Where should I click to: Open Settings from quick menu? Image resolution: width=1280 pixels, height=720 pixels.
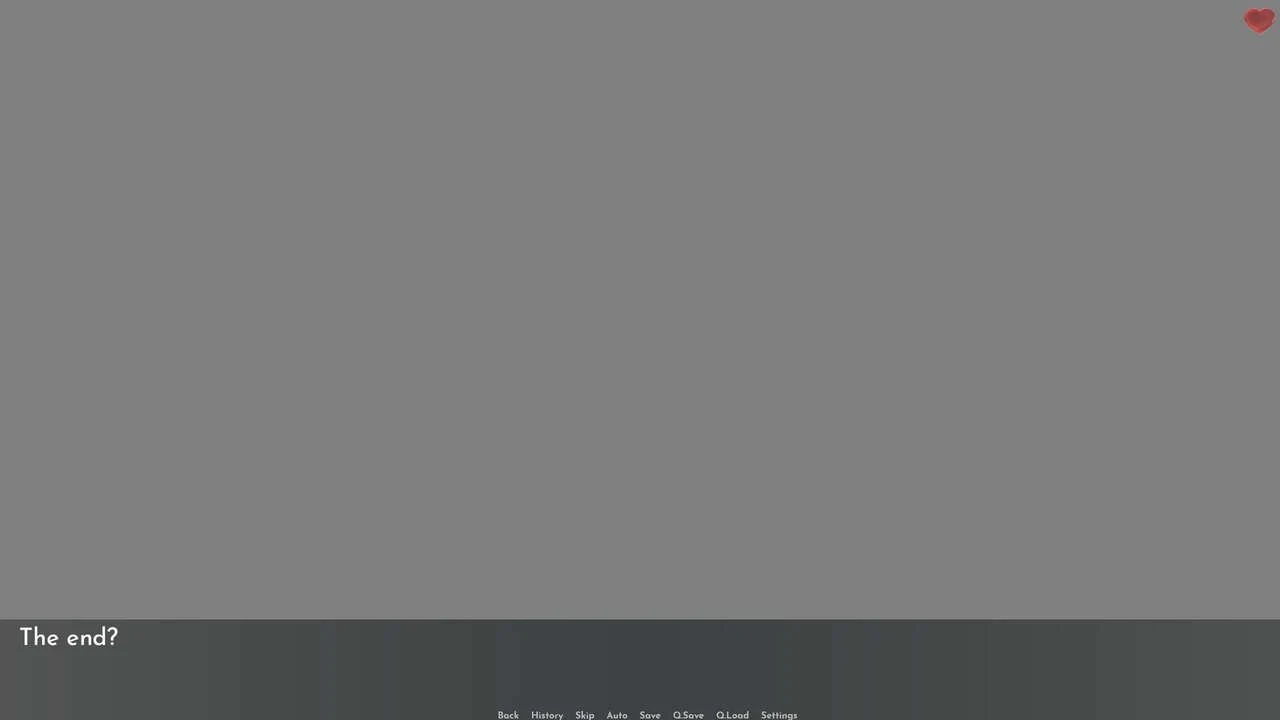(x=779, y=715)
